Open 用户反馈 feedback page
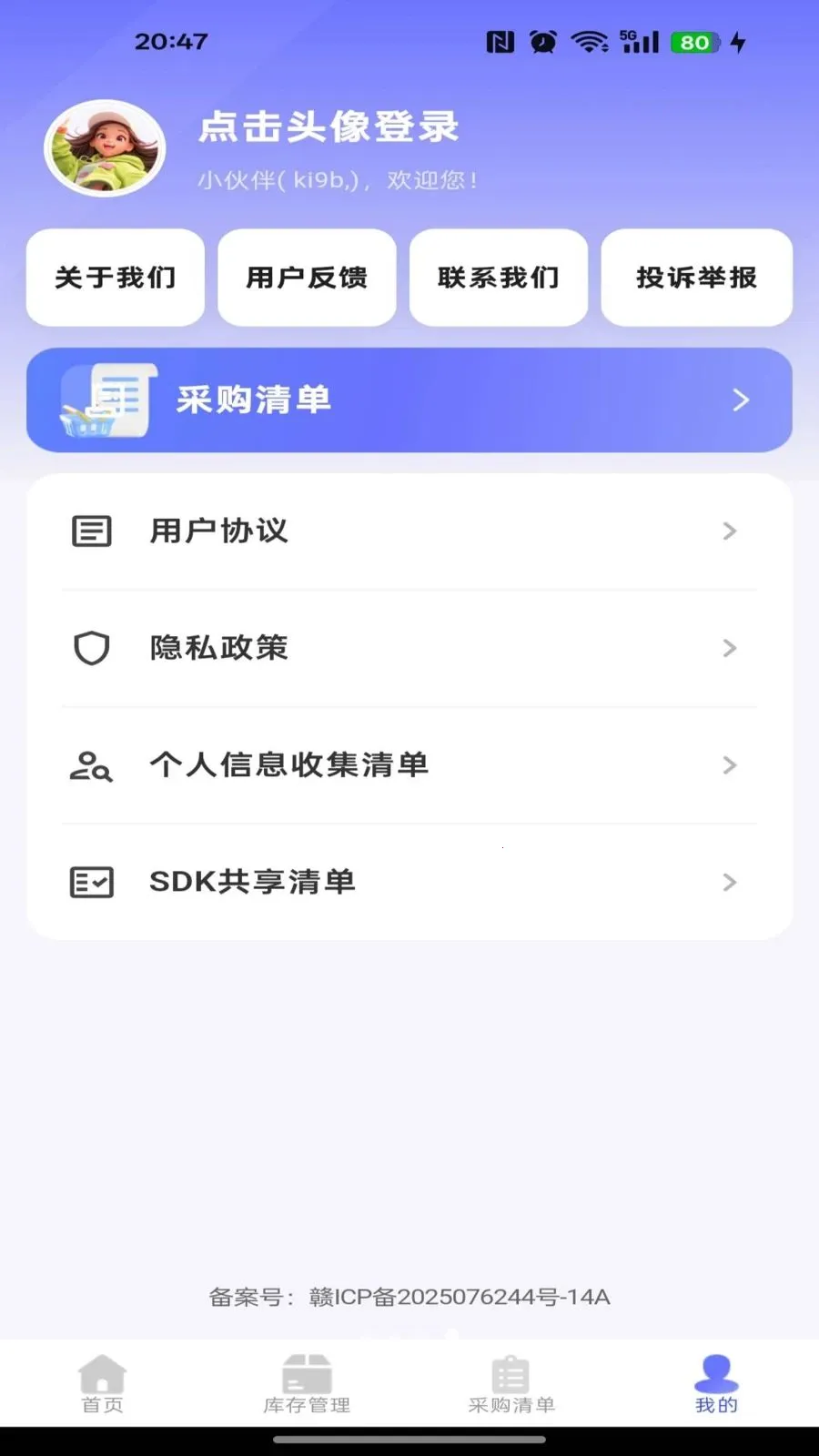The width and height of the screenshot is (819, 1456). (307, 278)
